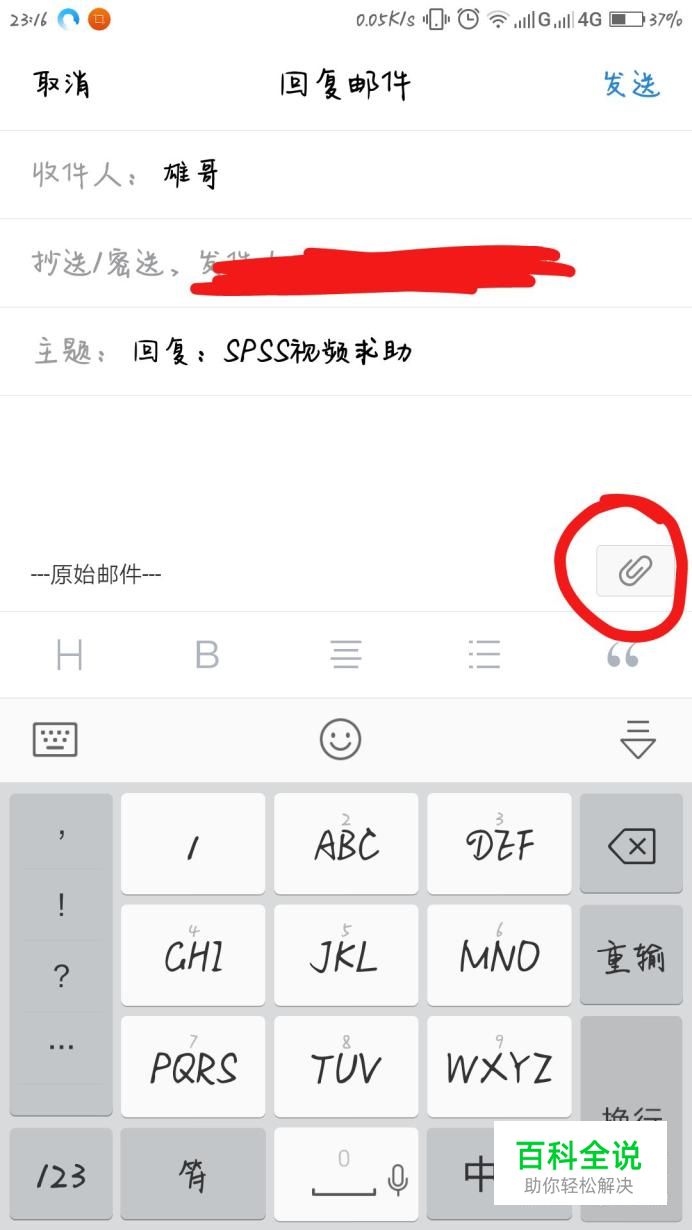Screen dimensions: 692x1230
Task: Tap 取消 to cancel the reply
Action: coord(62,85)
